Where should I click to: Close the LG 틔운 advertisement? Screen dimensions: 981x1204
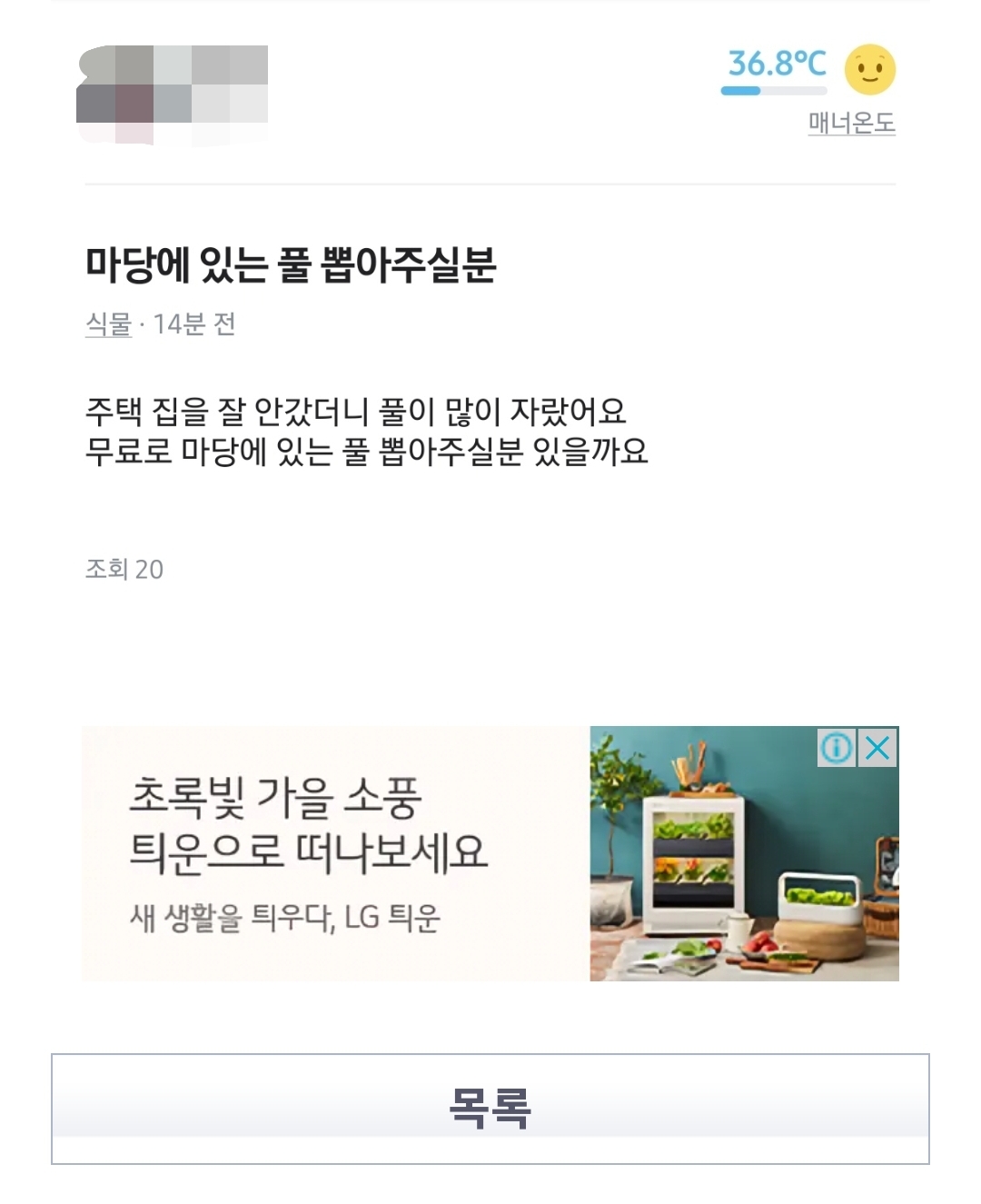tap(877, 748)
